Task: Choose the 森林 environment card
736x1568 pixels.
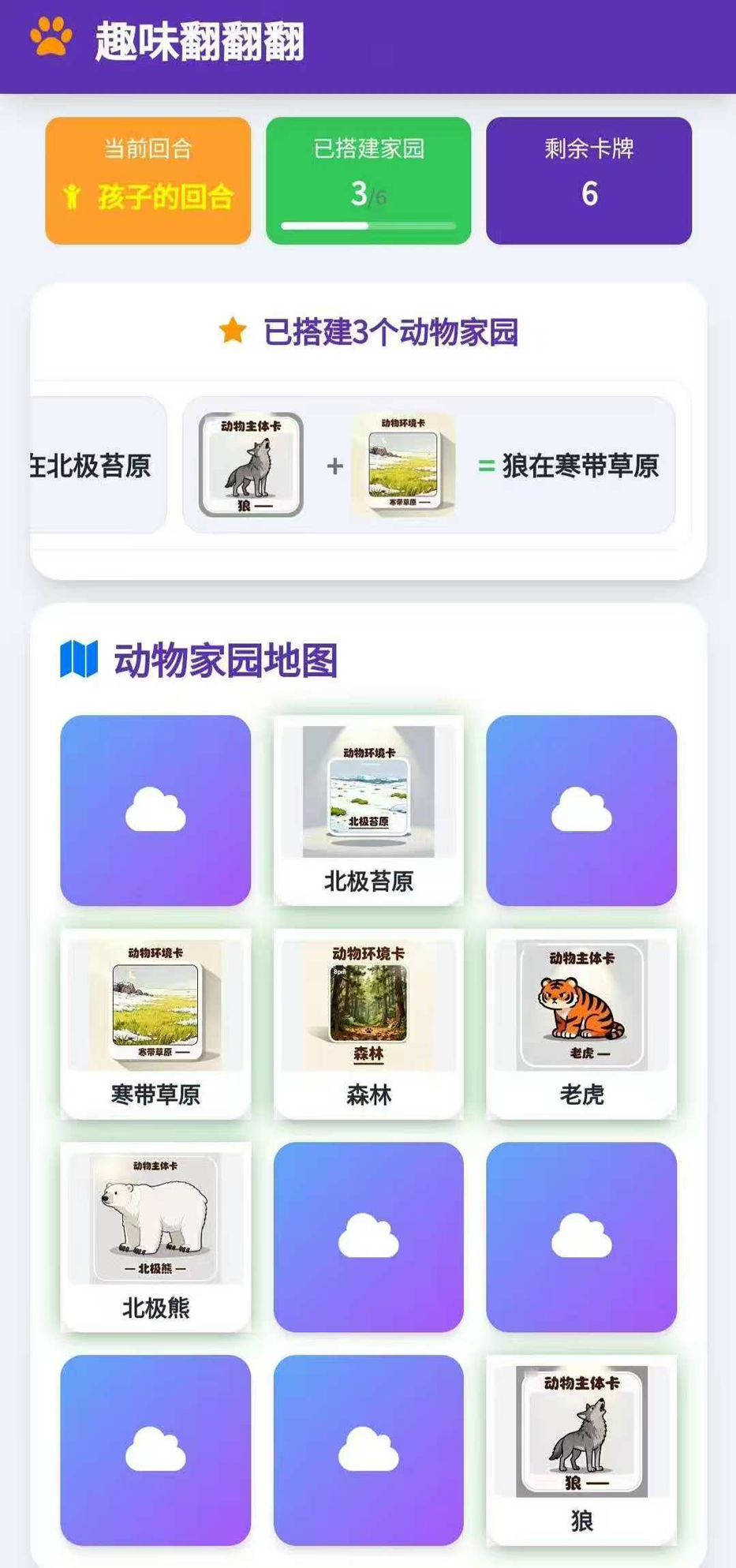Action: (368, 1023)
